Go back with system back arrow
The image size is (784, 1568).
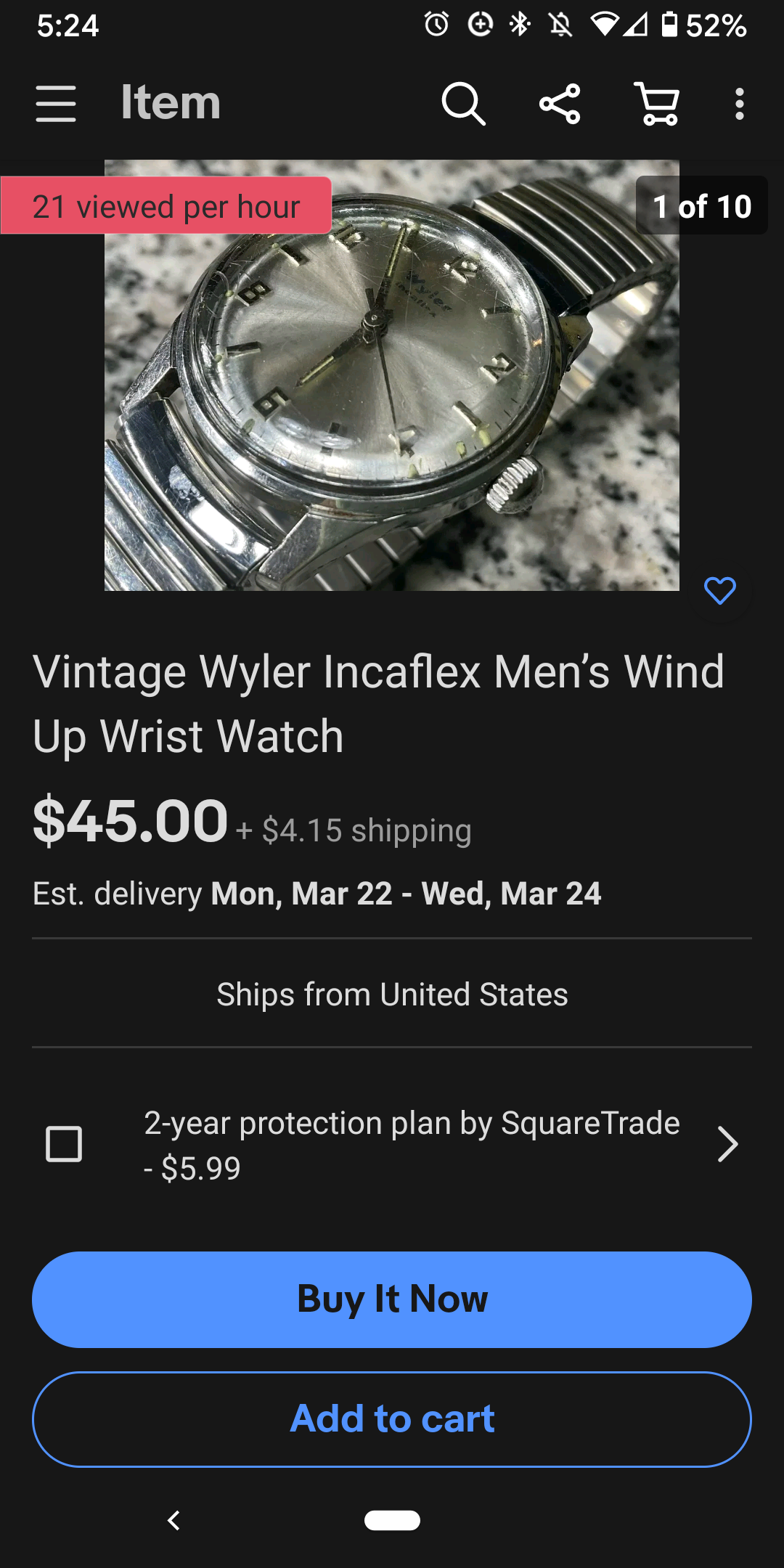pos(173,1520)
